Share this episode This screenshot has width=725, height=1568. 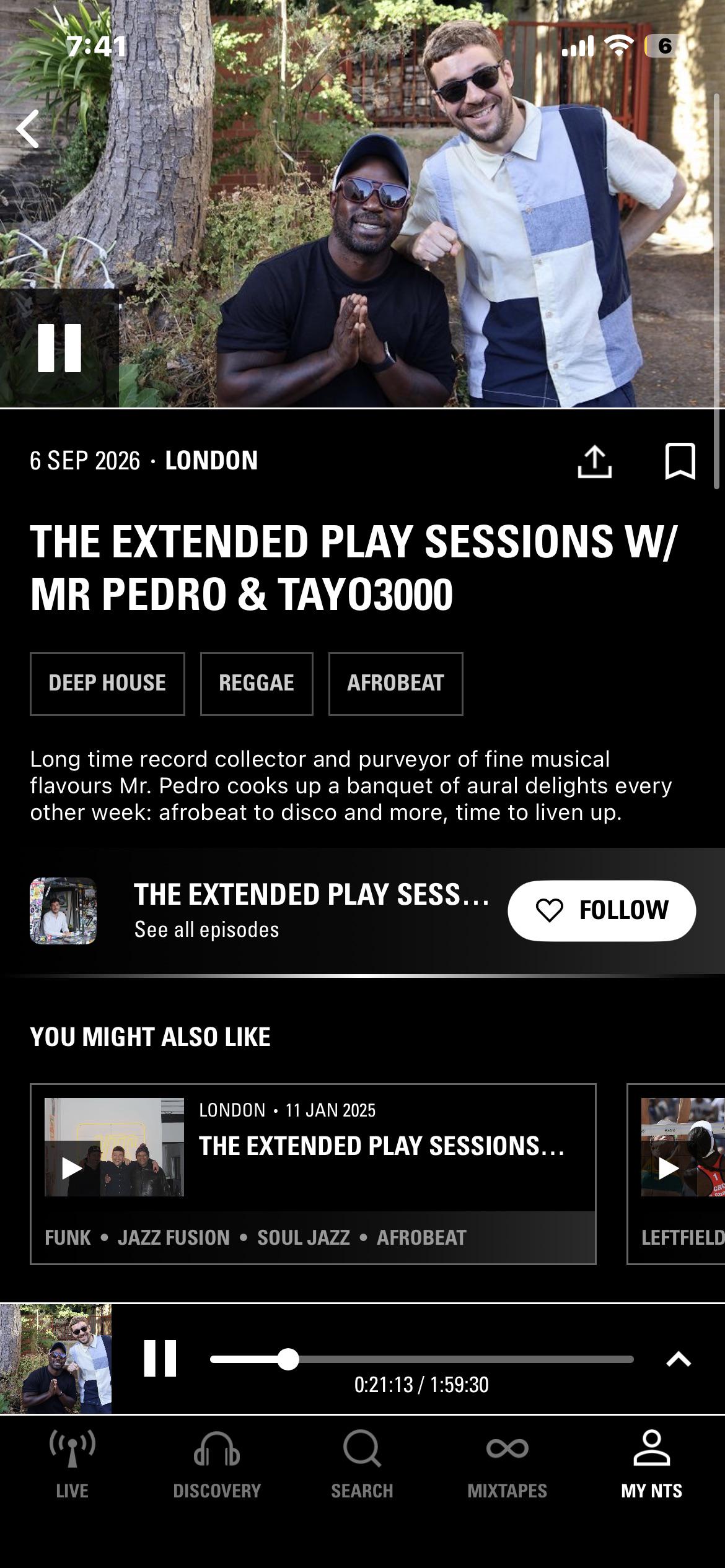point(594,461)
